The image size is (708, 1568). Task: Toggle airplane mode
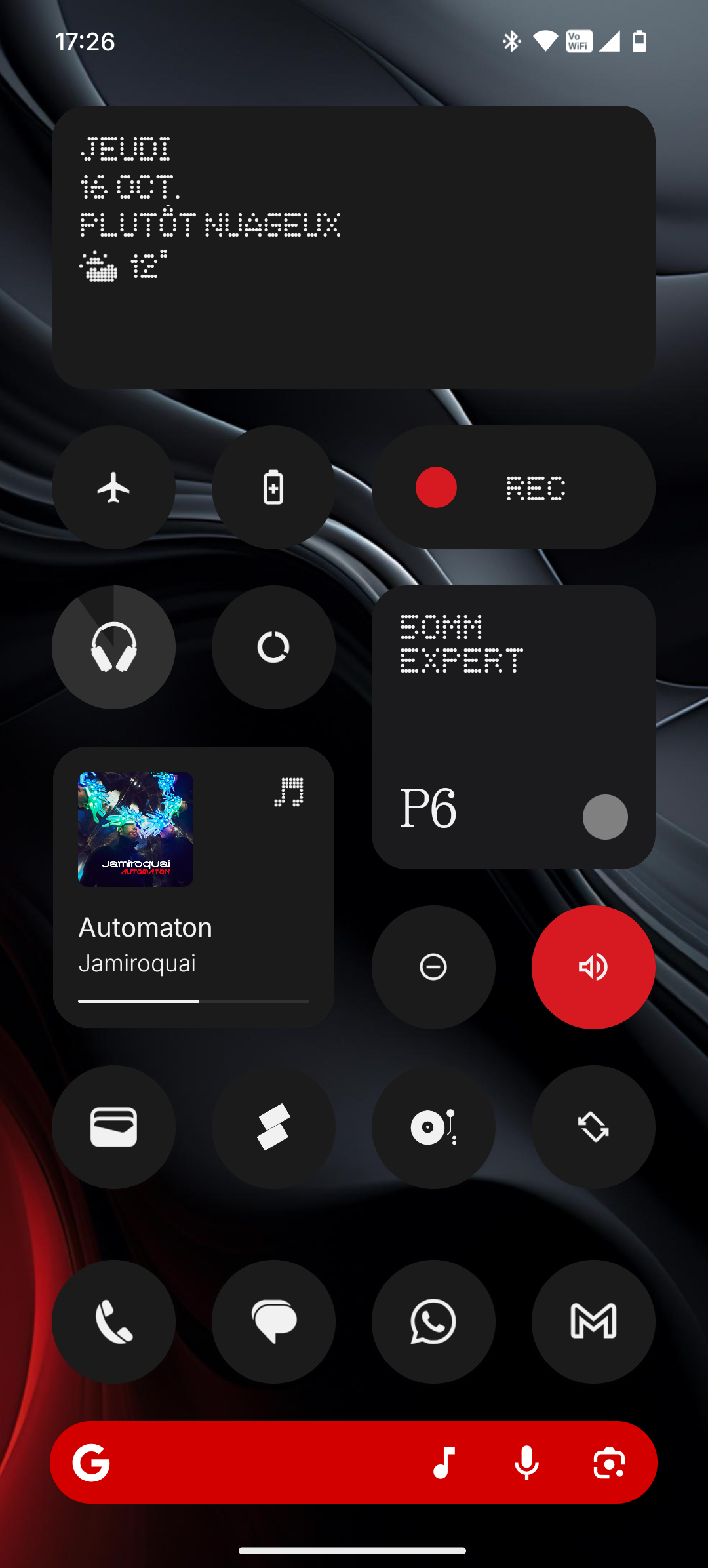[113, 488]
